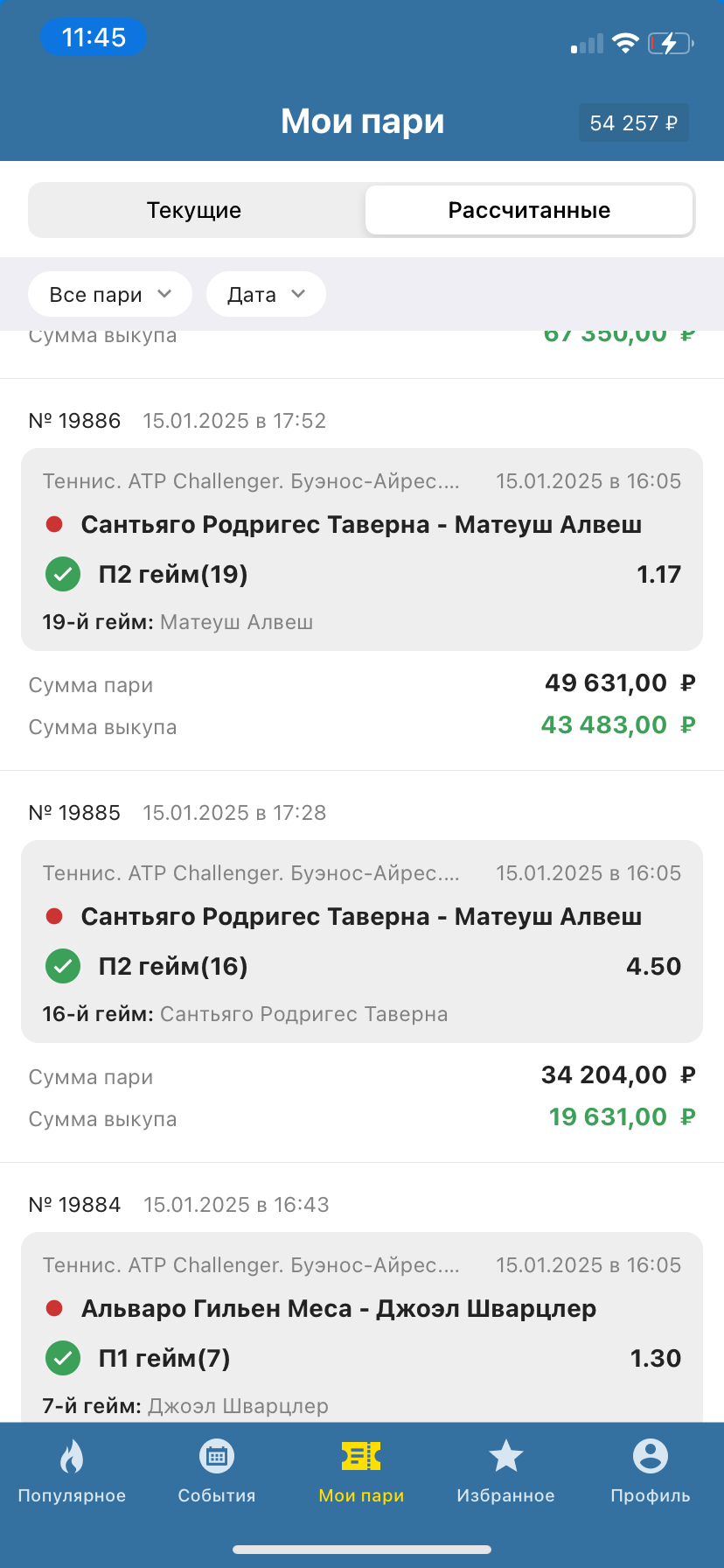724x1568 pixels.
Task: Switch to the Текущие segment
Action: click(194, 210)
